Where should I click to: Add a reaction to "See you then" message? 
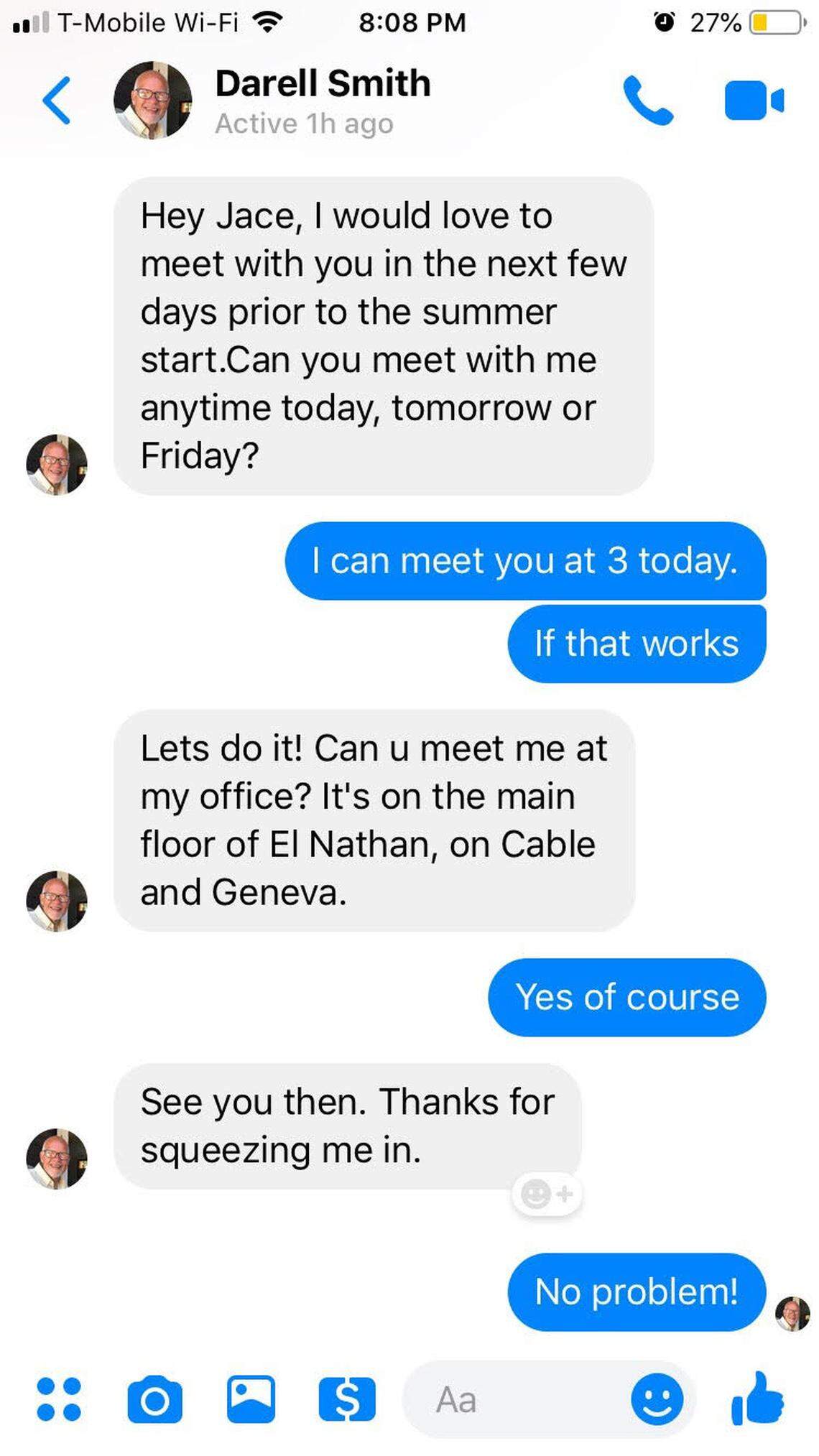pos(547,1194)
